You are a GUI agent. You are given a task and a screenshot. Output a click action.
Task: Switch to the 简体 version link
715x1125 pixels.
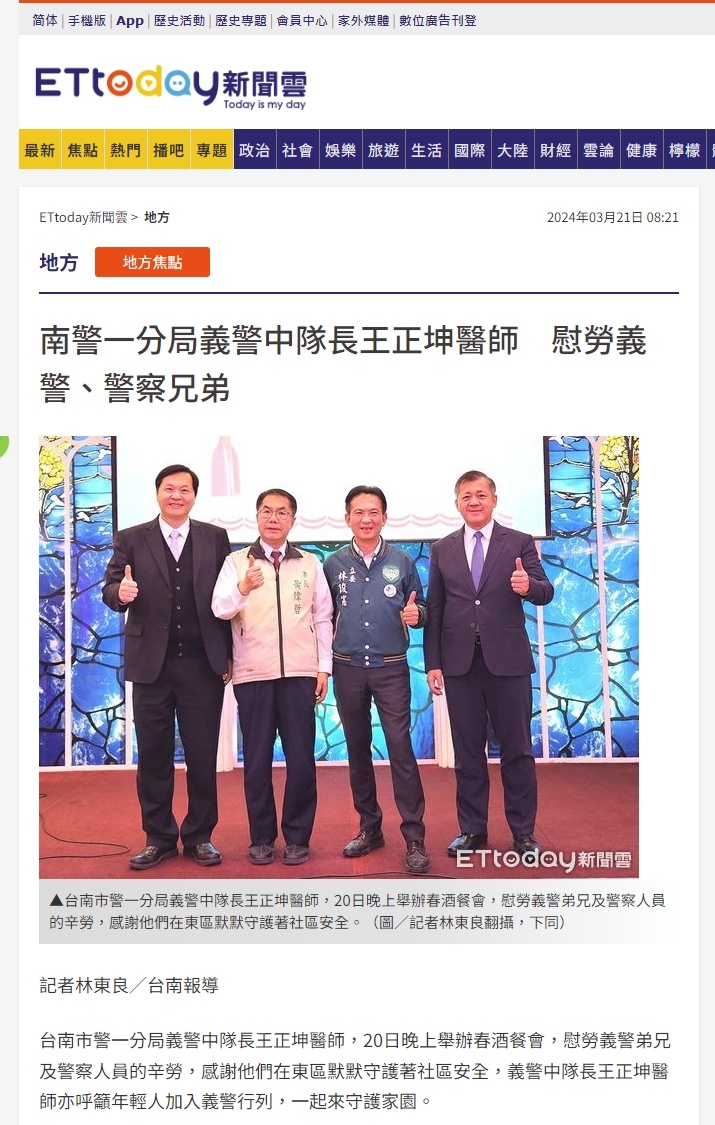pos(45,20)
